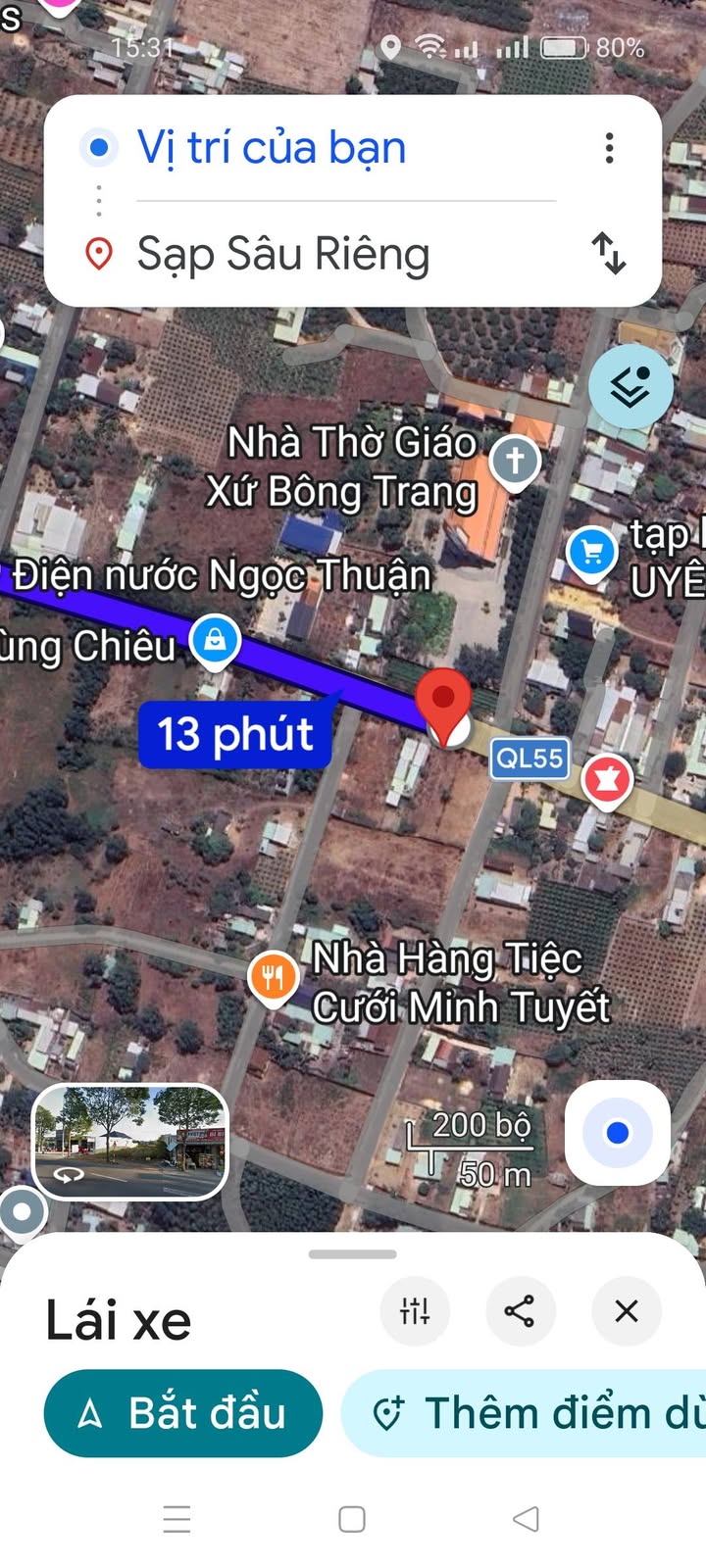Start navigation with Bắt đầu

[183, 1413]
